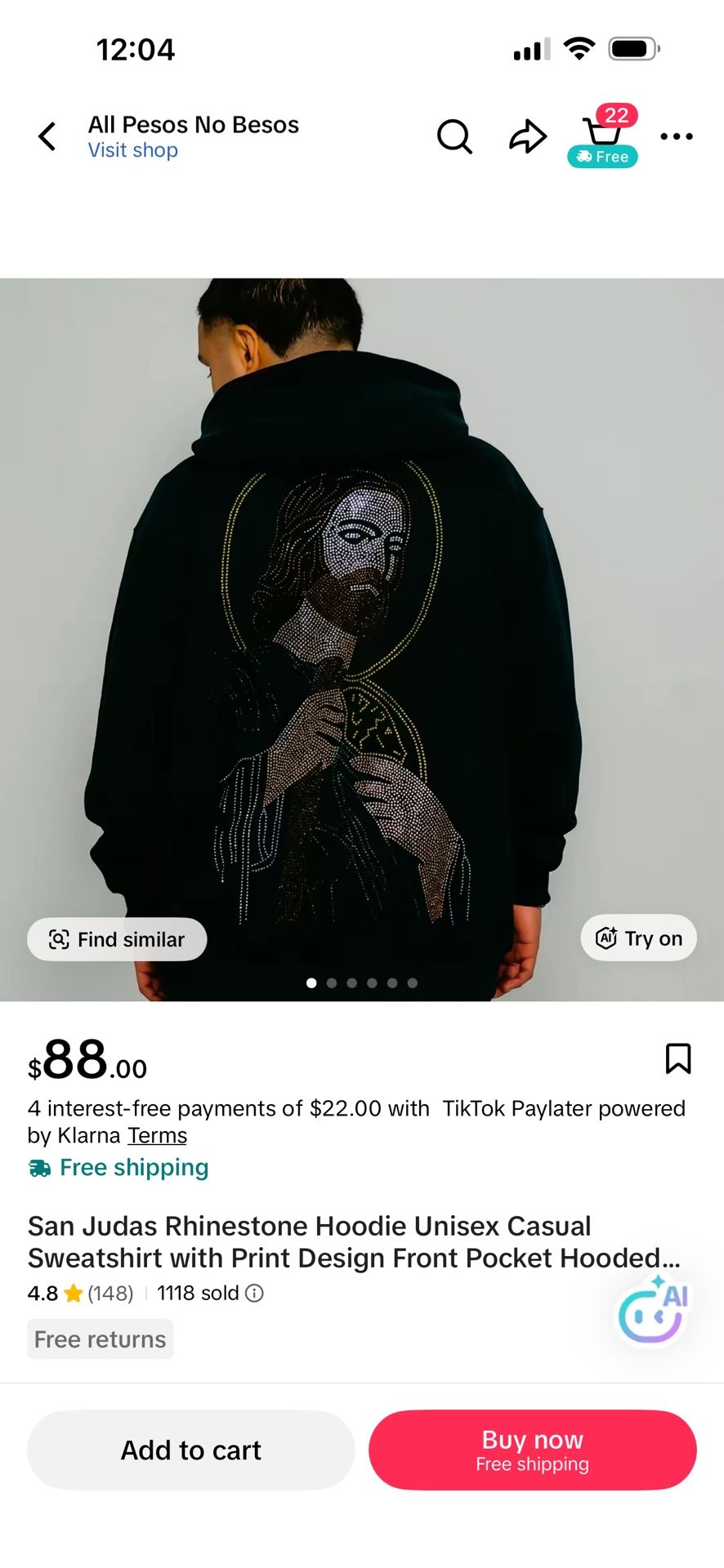Viewport: 724px width, 1568px height.
Task: Open the three-dot overflow menu
Action: coord(677,136)
